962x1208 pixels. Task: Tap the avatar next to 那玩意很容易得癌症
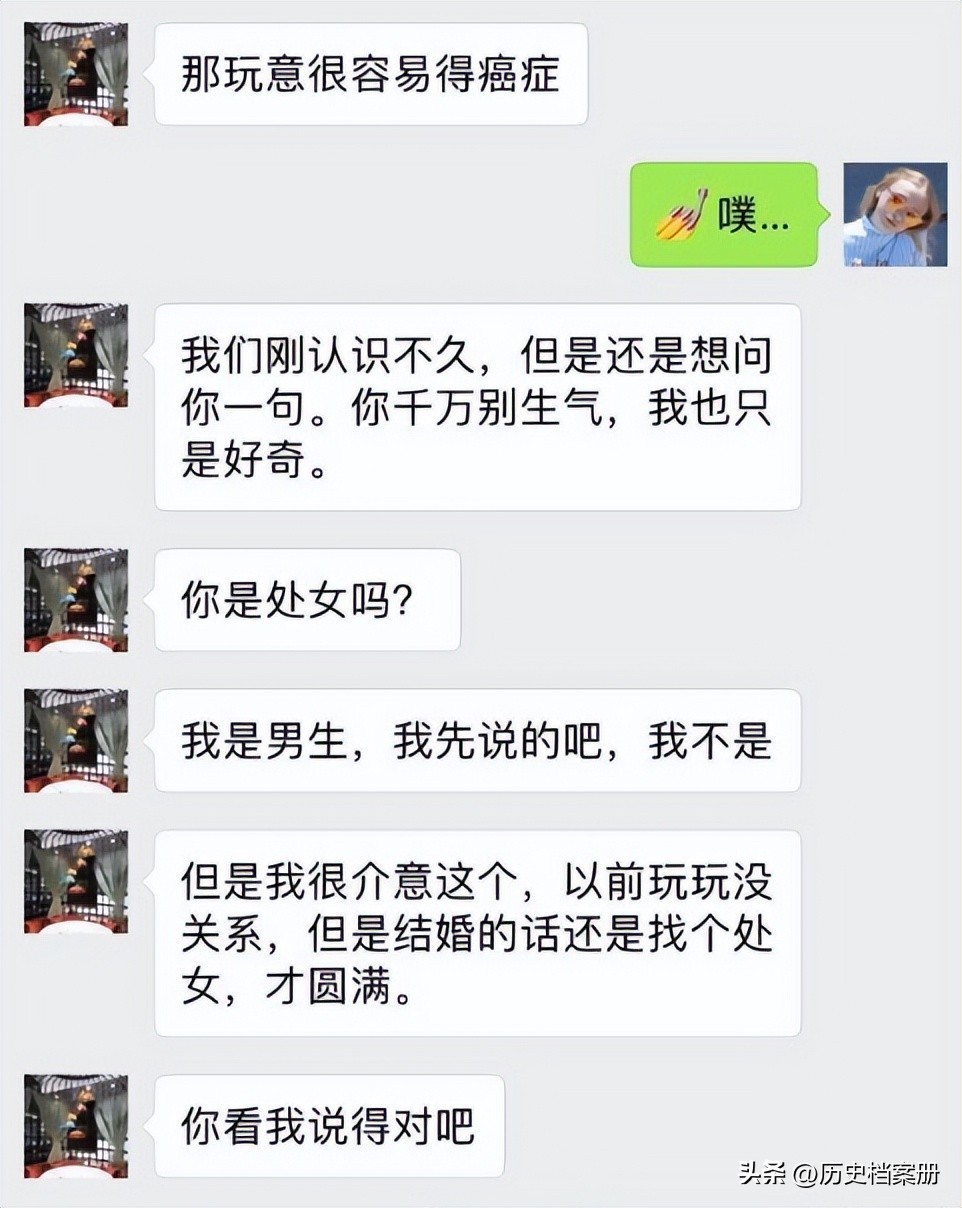(x=76, y=74)
